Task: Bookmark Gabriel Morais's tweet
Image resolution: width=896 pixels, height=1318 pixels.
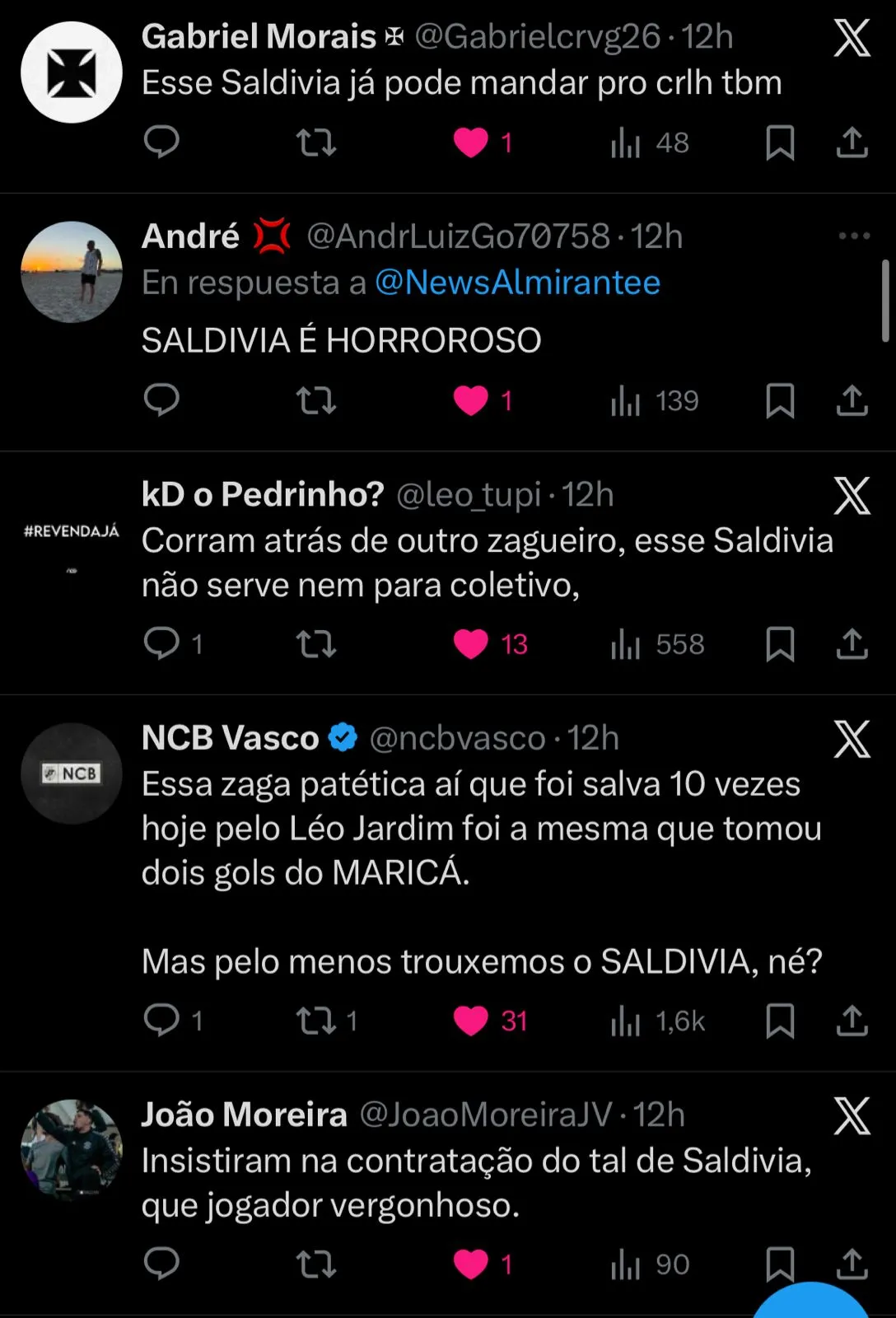Action: click(x=779, y=143)
